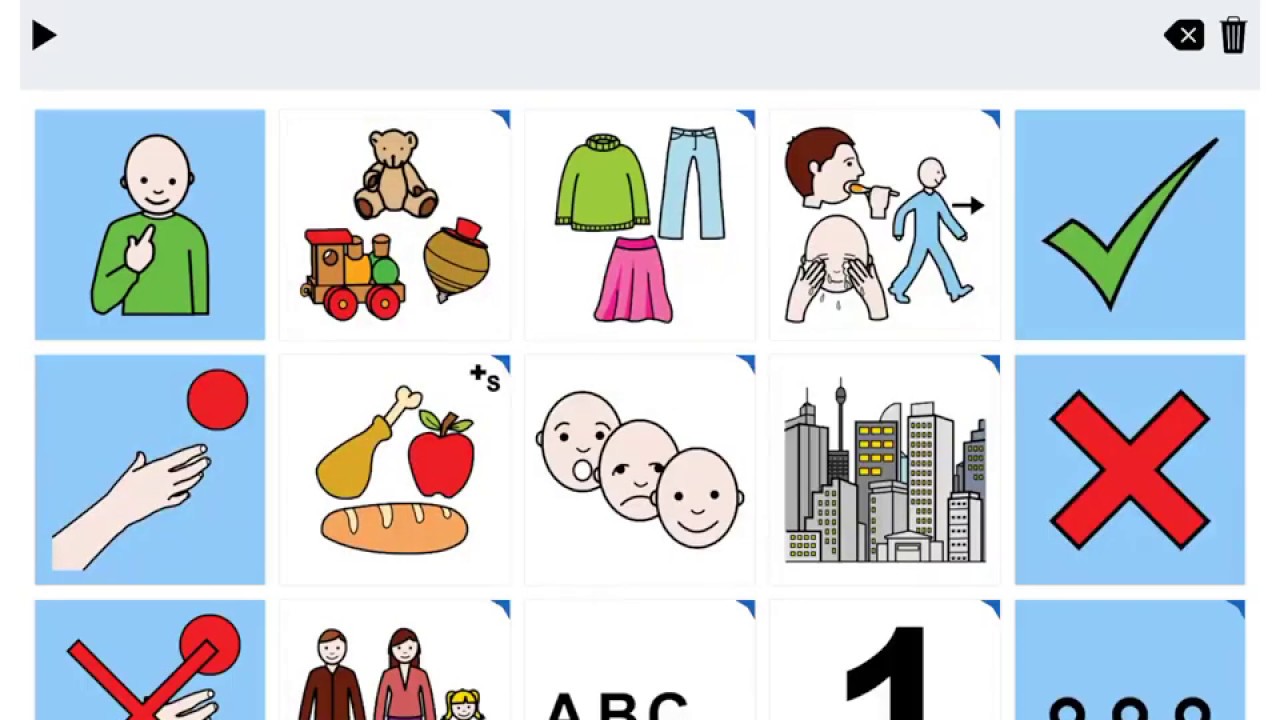Screen dimensions: 1280x720
Task: Tap the green checkmark yes tile
Action: click(1130, 225)
